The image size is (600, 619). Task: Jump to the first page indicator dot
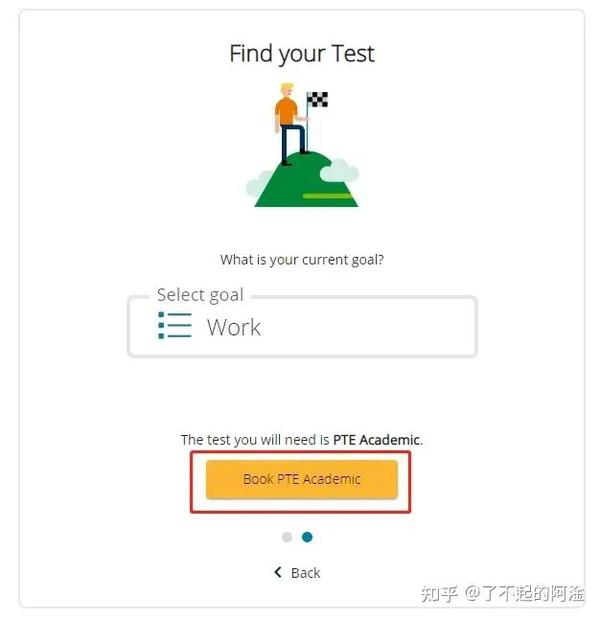point(287,537)
